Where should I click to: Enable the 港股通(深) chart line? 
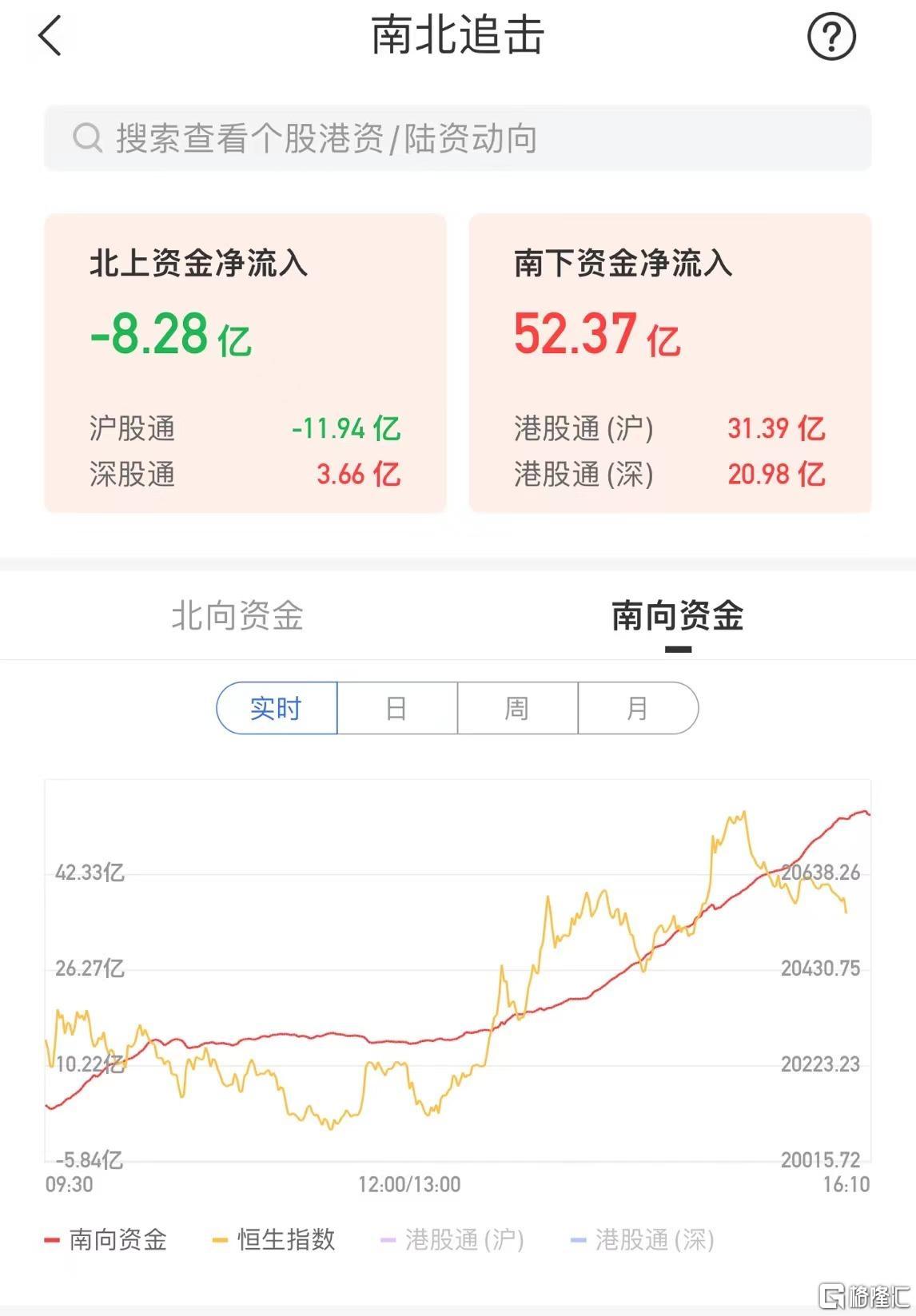coord(643,1240)
